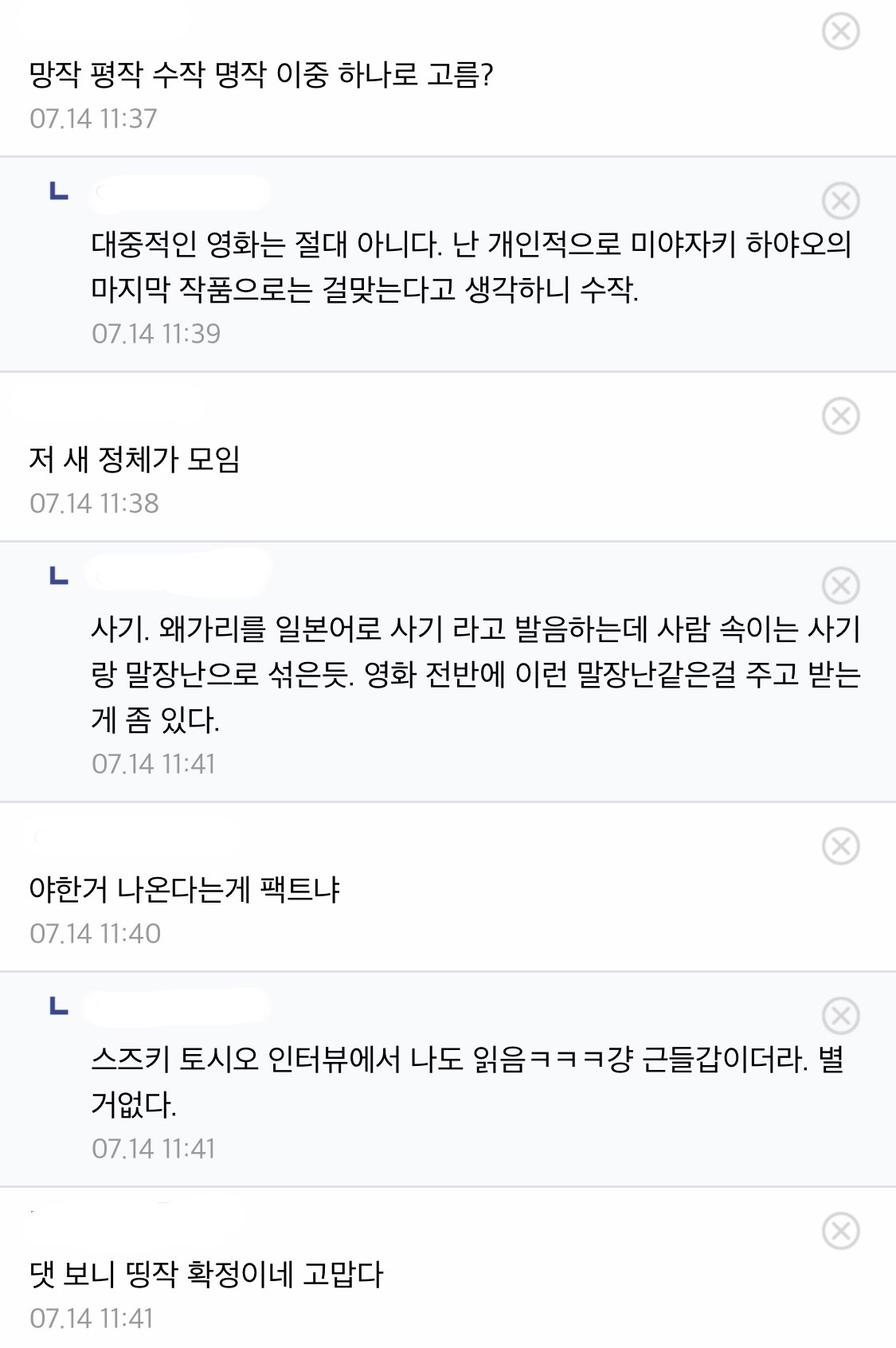Remove the reply starting '스즈키 토시오 인터뷰에서'

click(x=840, y=1016)
